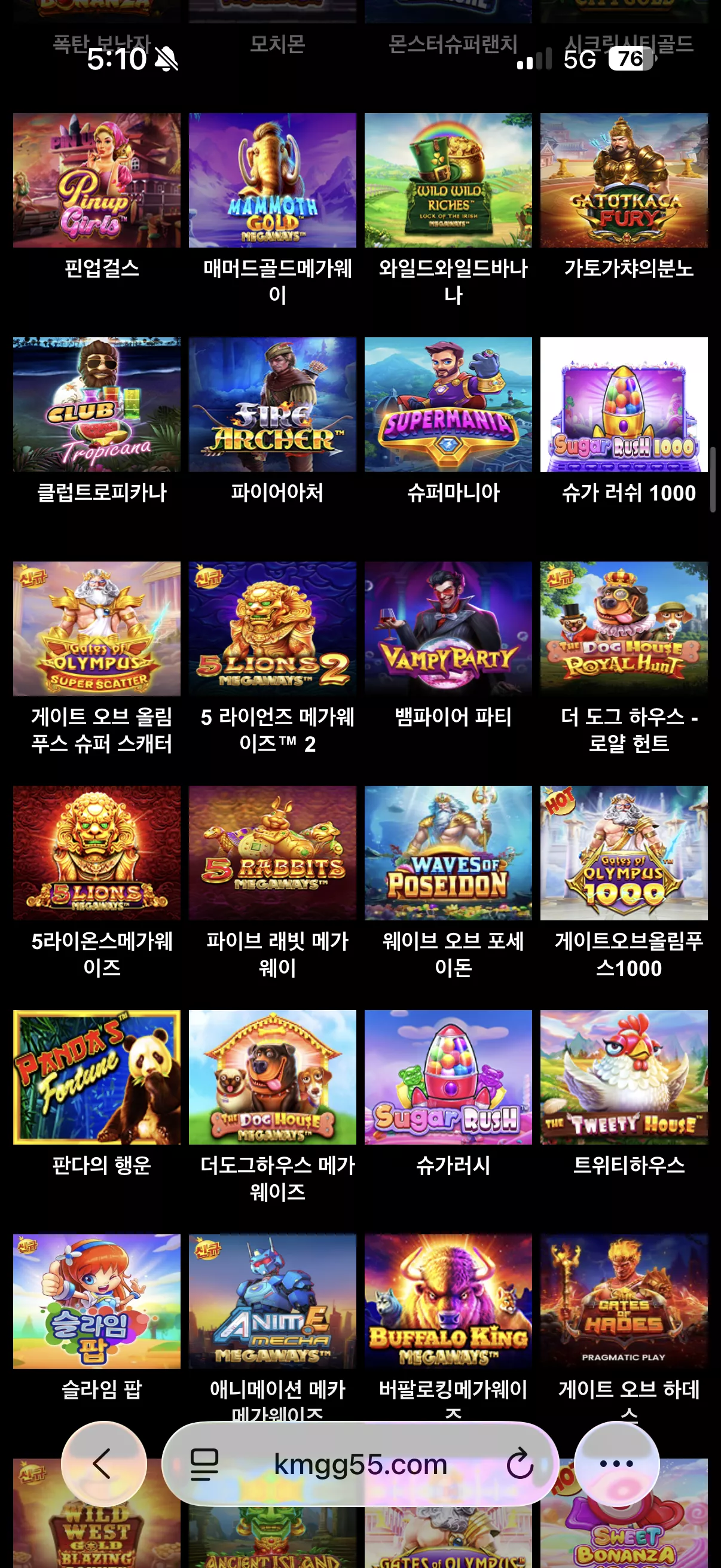Open Gates of Olympus Super Scatter
Viewport: 721px width, 1568px height.
pyautogui.click(x=97, y=629)
